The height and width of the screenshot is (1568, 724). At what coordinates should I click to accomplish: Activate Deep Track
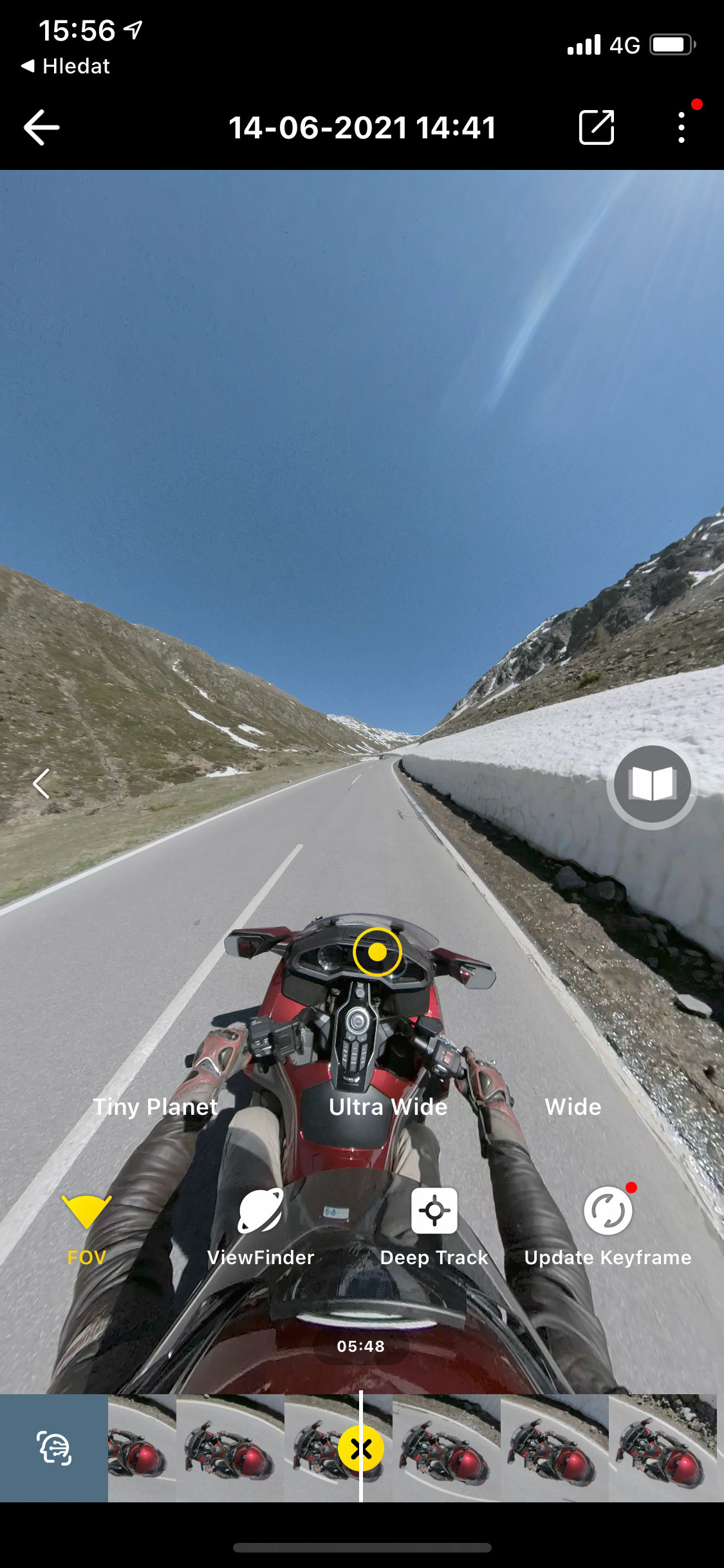(434, 1228)
